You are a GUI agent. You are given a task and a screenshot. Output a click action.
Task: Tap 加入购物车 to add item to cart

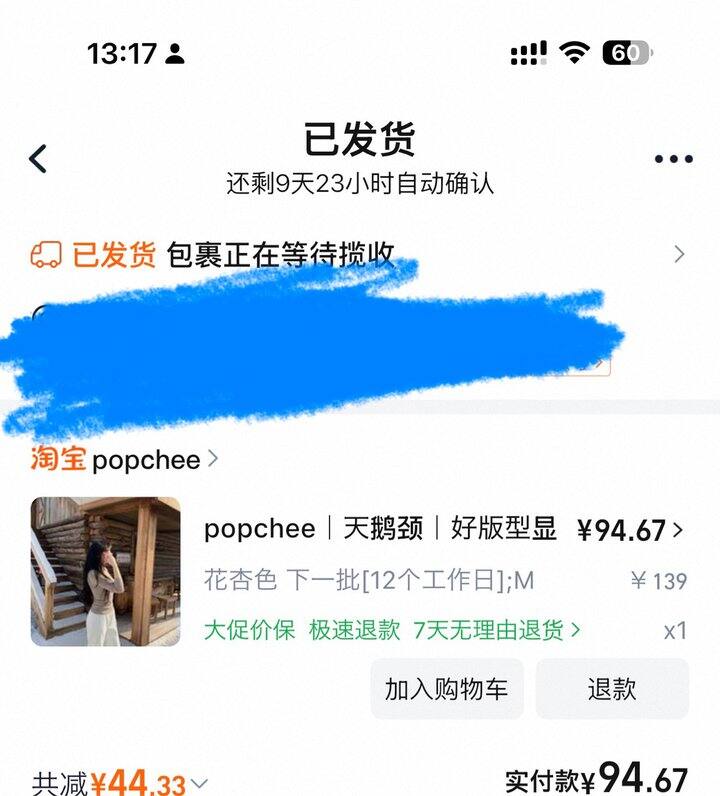(x=447, y=688)
